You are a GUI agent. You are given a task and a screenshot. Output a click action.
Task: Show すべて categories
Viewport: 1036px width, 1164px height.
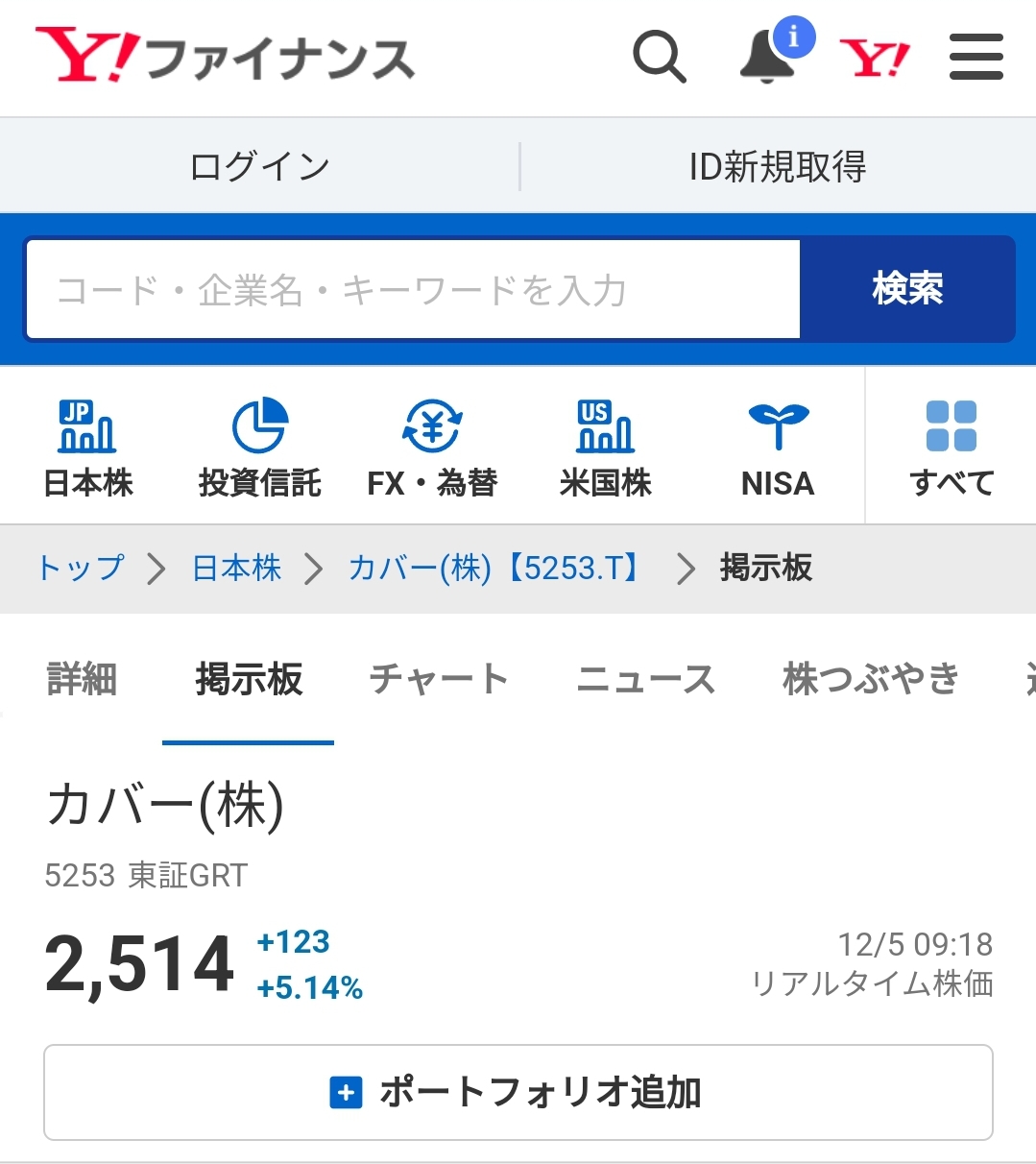pyautogui.click(x=951, y=449)
